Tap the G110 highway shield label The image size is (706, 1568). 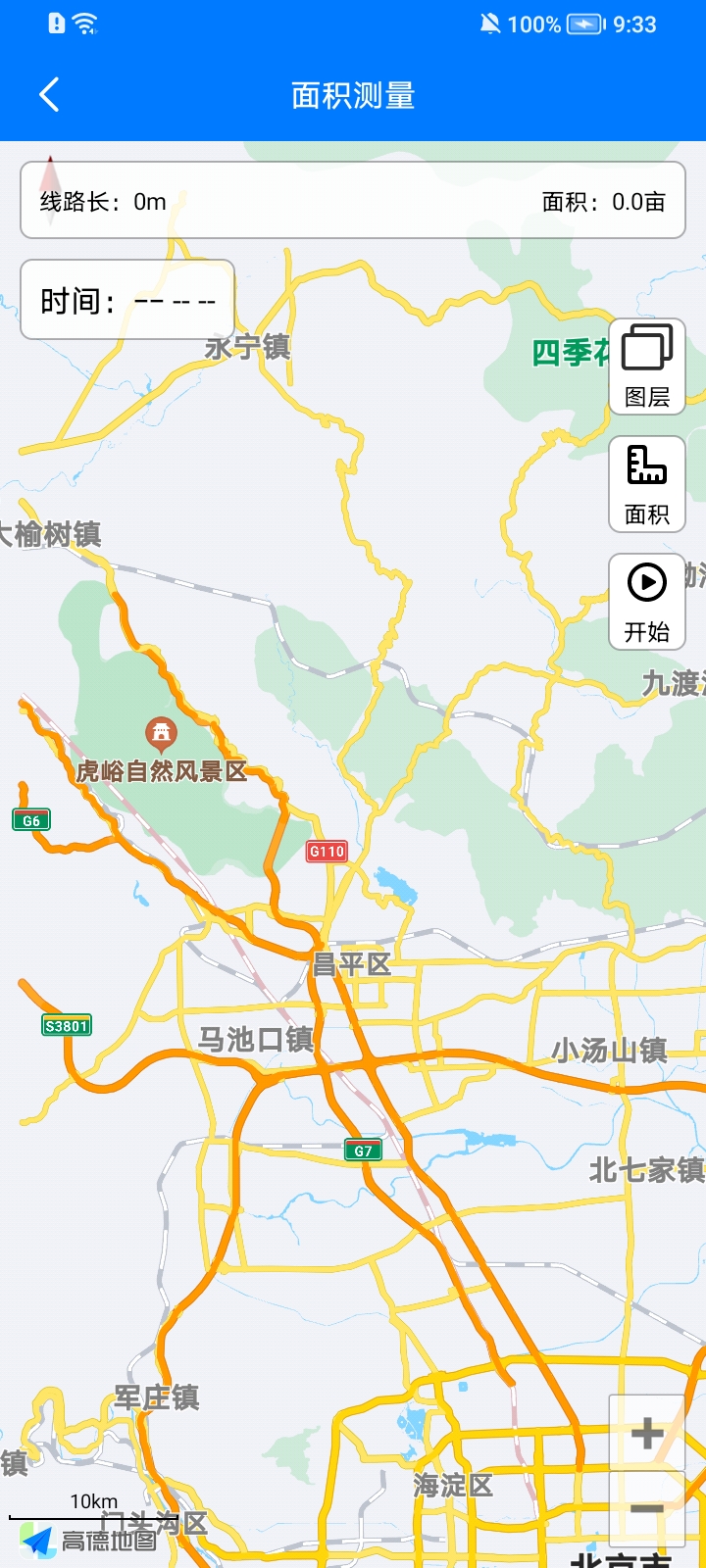click(325, 852)
